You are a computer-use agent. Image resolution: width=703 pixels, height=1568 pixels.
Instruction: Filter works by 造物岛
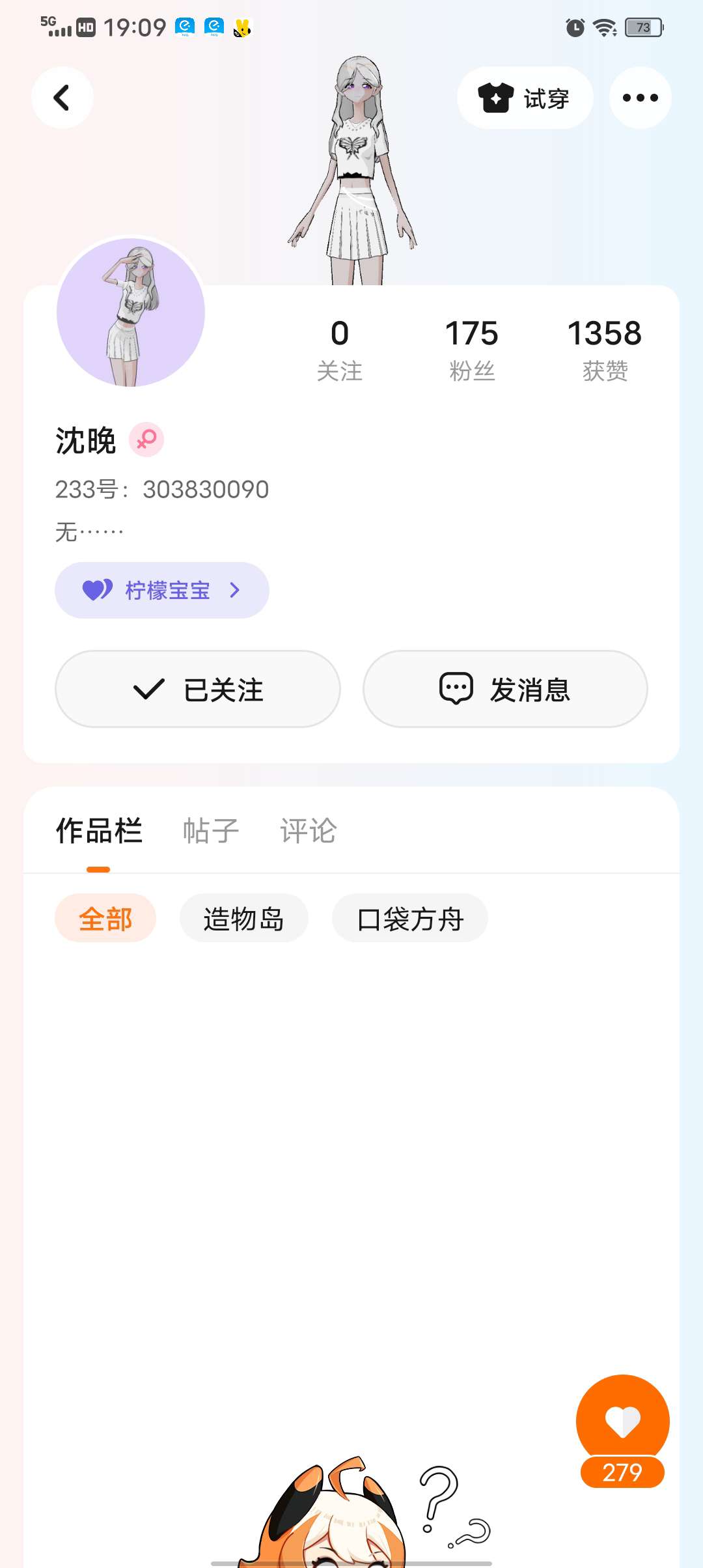[x=243, y=918]
